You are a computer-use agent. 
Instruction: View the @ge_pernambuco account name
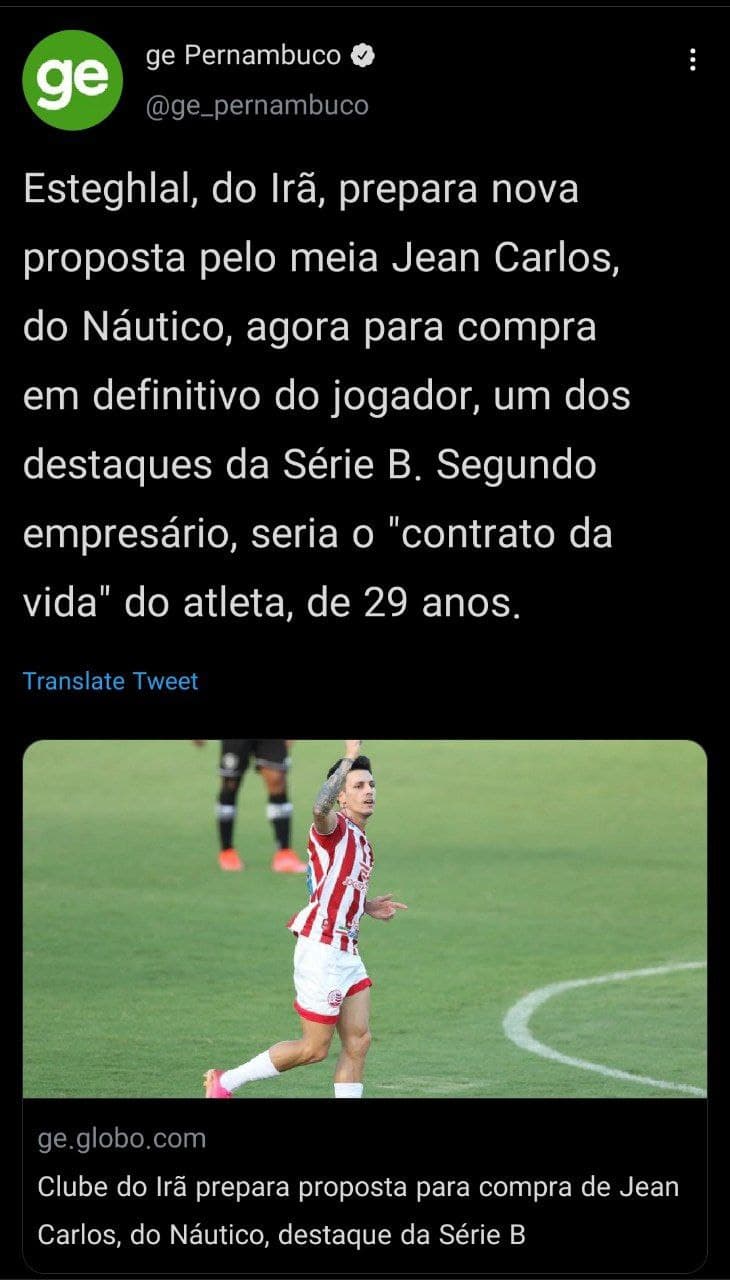(x=257, y=106)
